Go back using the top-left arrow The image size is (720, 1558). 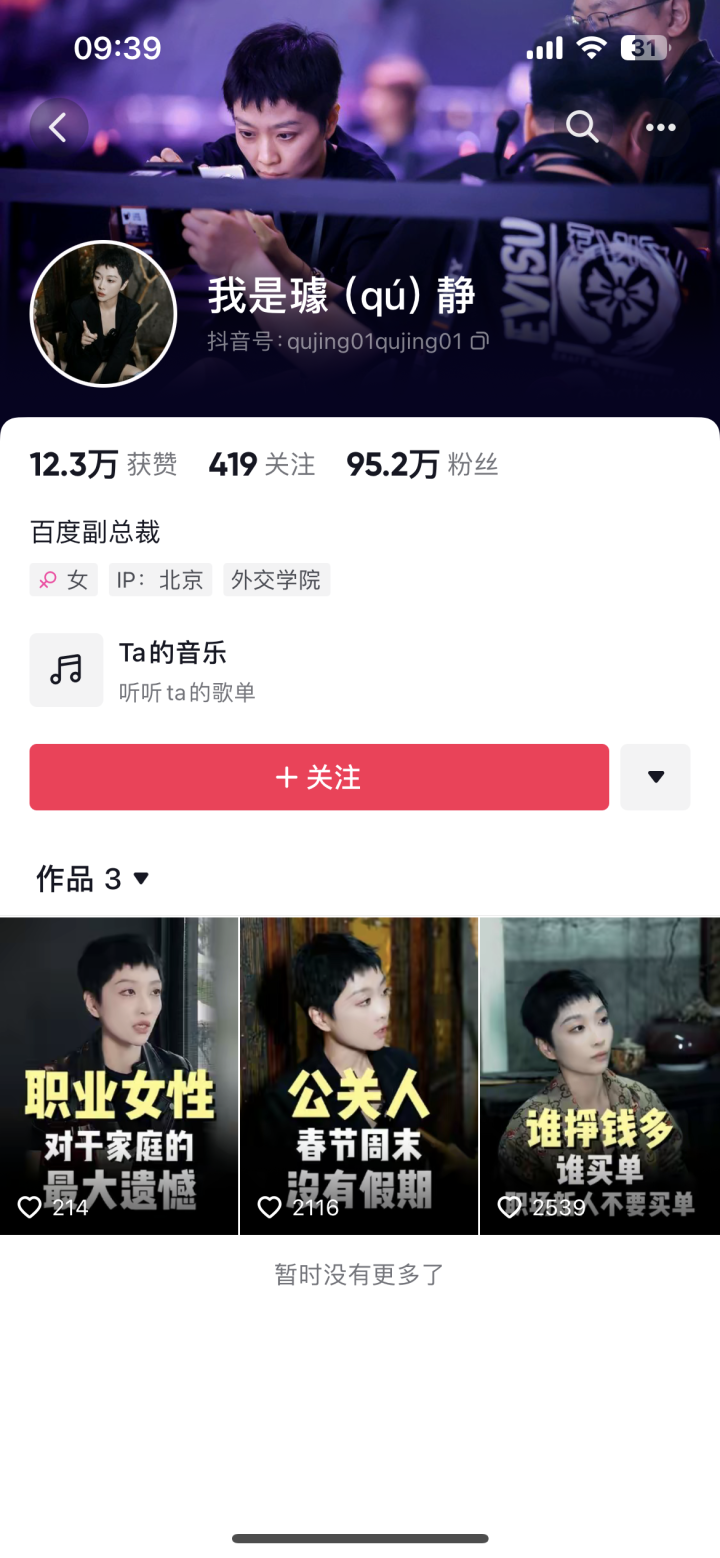point(59,127)
